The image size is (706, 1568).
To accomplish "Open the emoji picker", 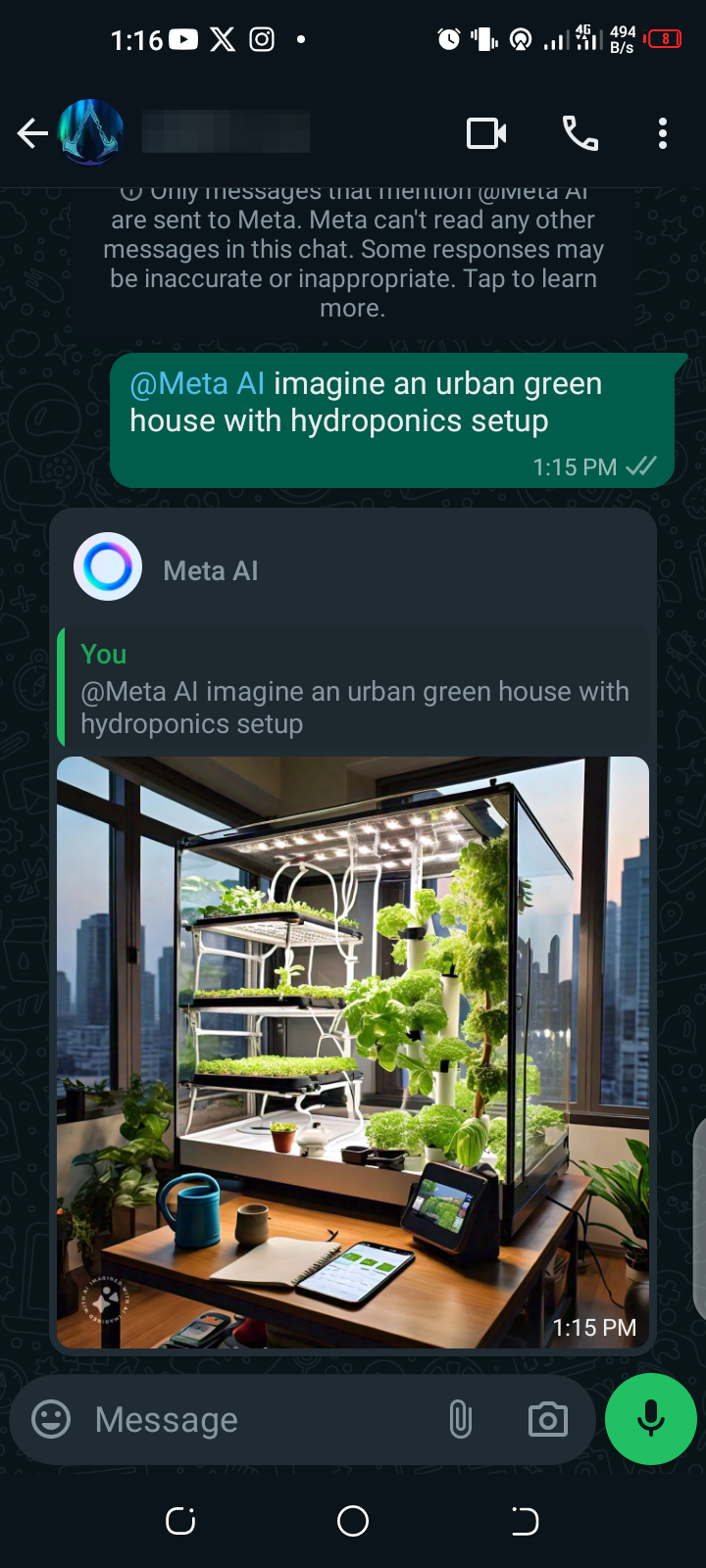I will [51, 1419].
